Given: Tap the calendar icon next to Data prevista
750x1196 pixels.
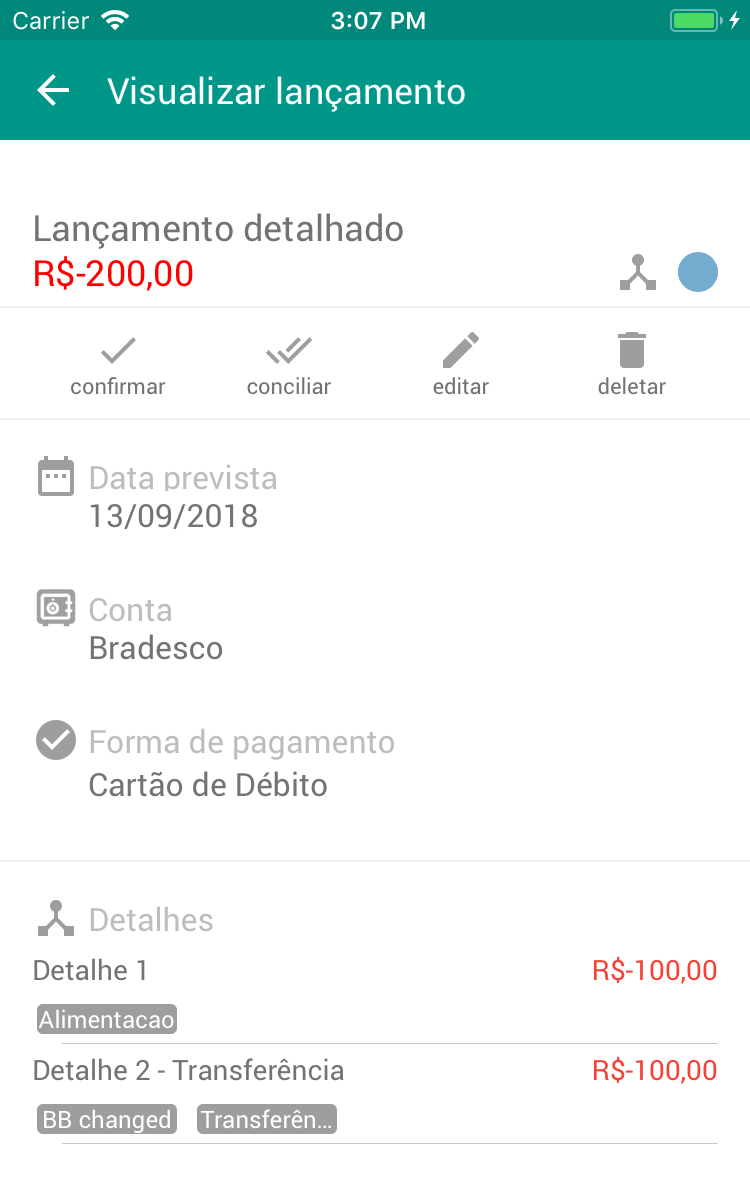Looking at the screenshot, I should 56,476.
